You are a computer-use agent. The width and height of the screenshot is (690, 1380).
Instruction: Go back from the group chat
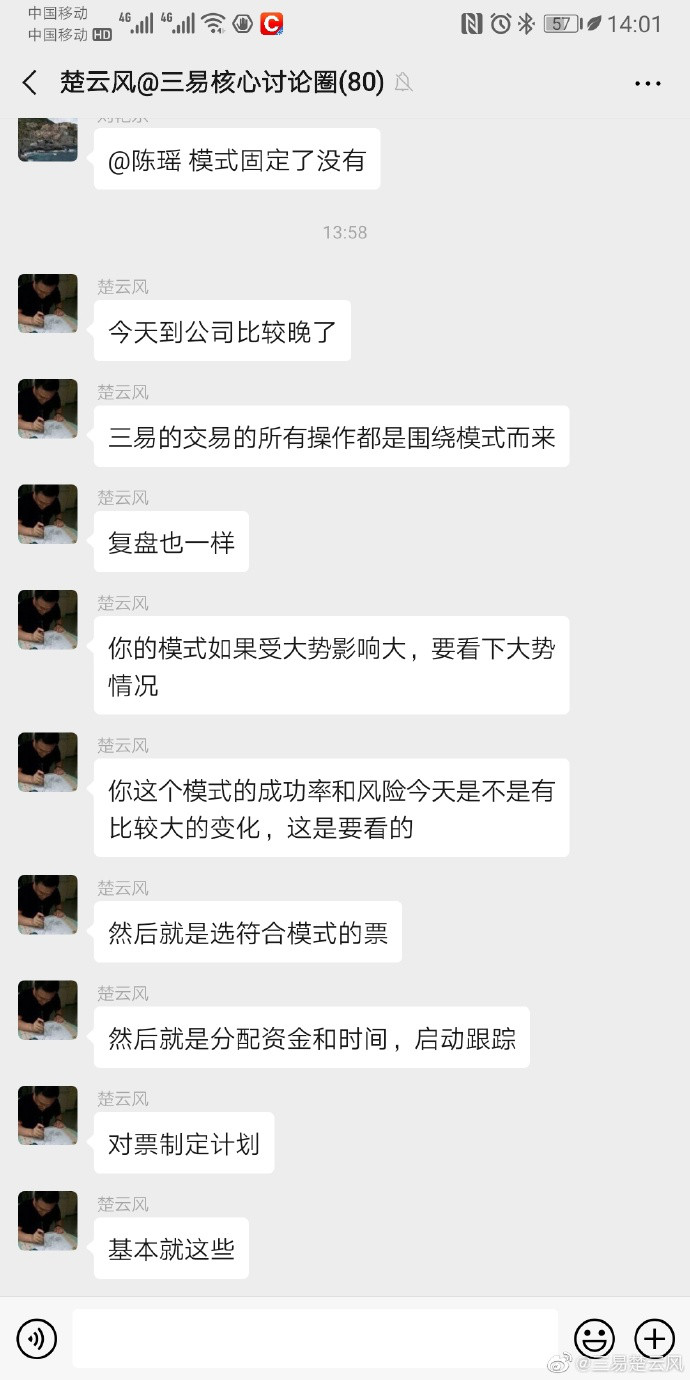[30, 83]
